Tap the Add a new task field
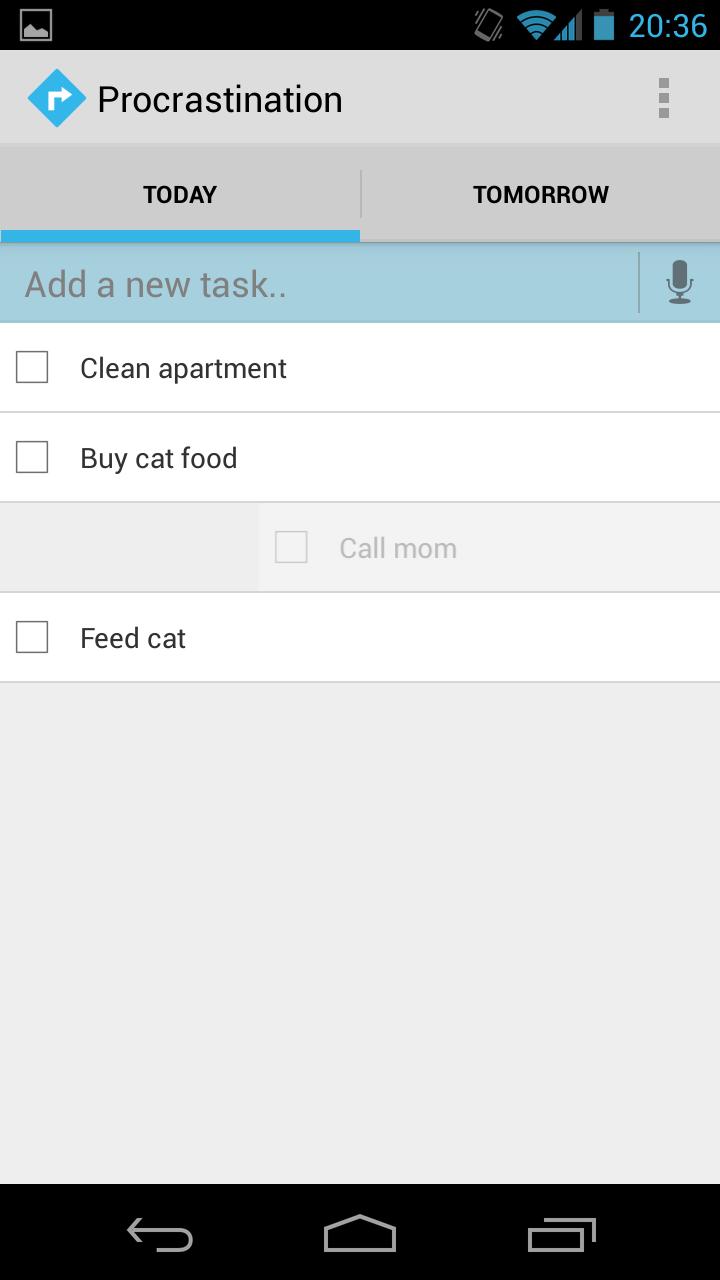The height and width of the screenshot is (1280, 720). (320, 284)
